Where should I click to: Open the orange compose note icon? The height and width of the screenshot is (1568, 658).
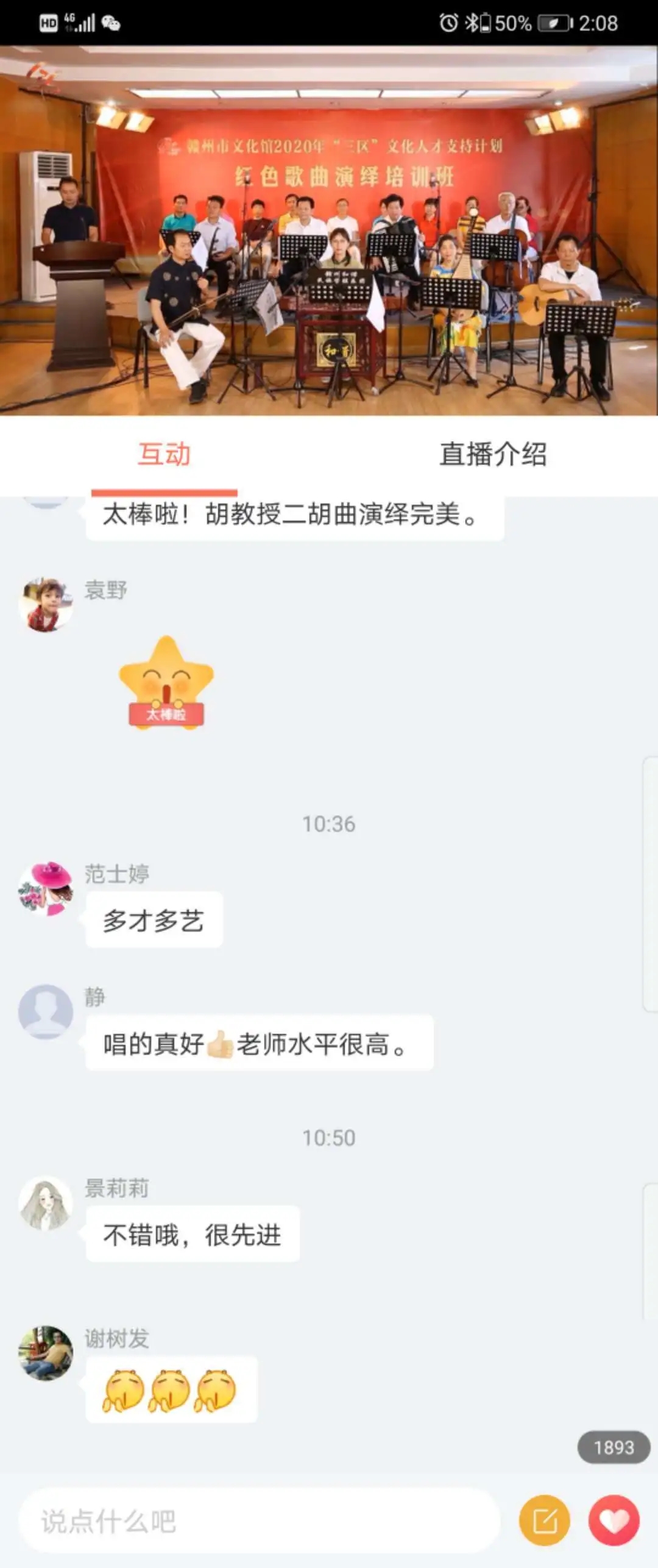(544, 1520)
